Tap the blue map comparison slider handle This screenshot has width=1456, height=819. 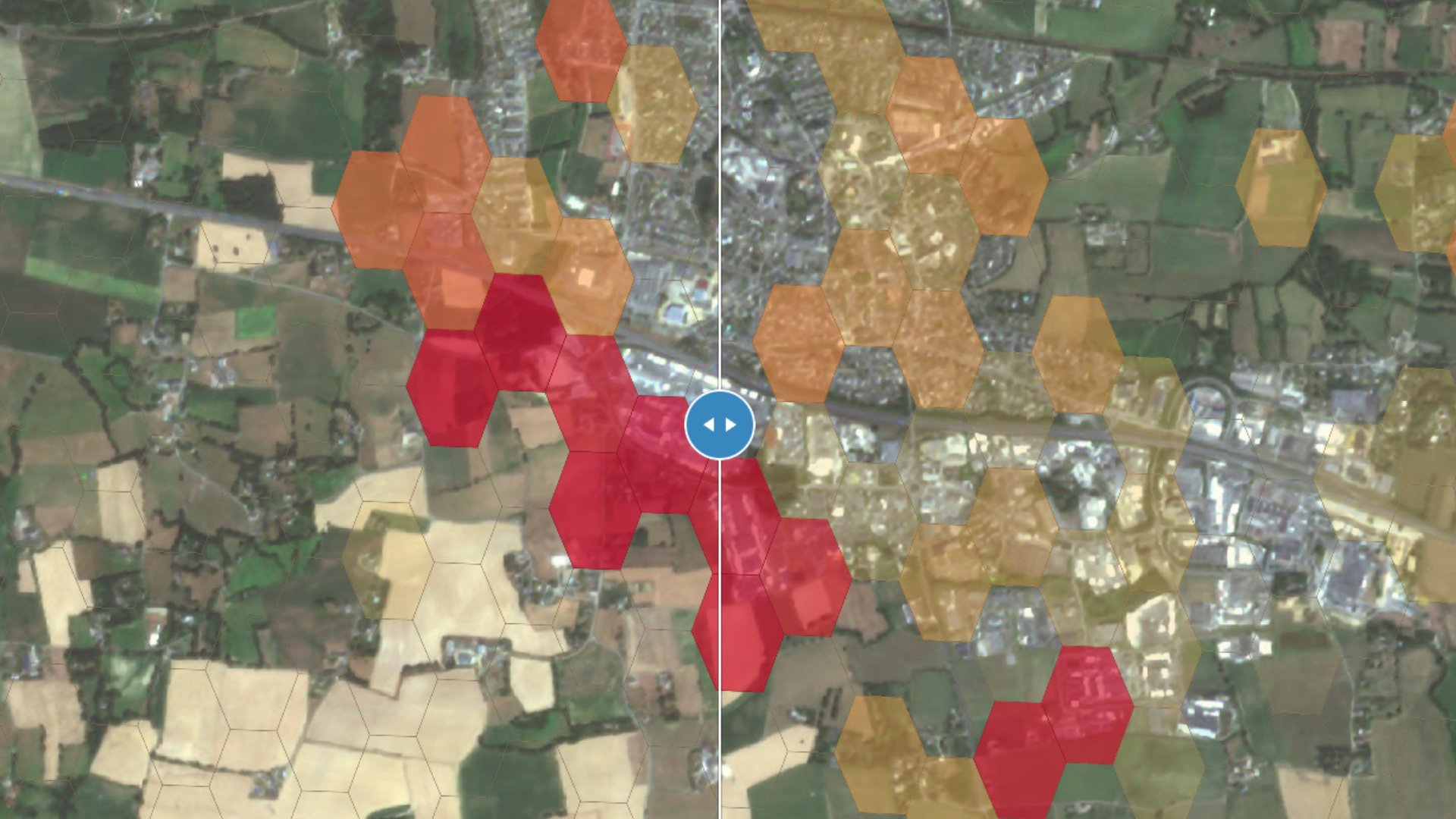point(720,425)
